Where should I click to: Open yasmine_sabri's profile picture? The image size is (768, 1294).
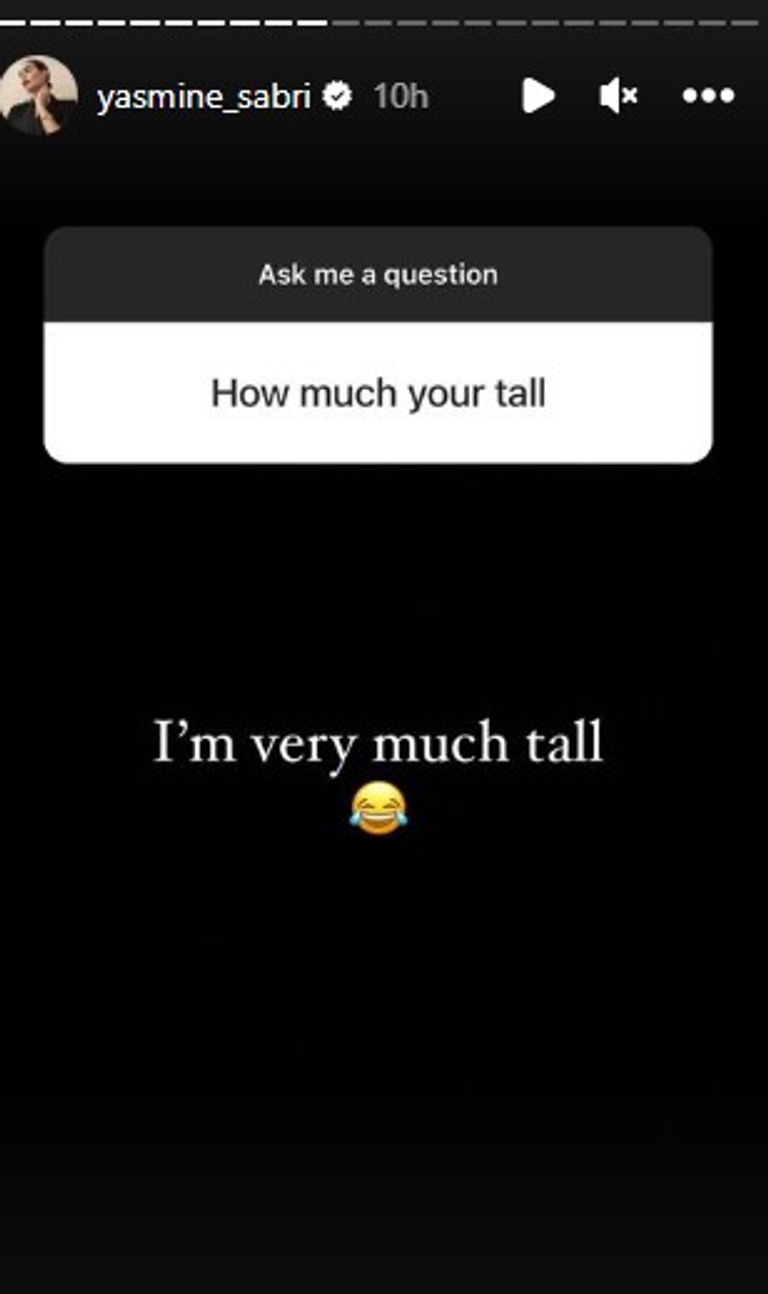point(38,96)
